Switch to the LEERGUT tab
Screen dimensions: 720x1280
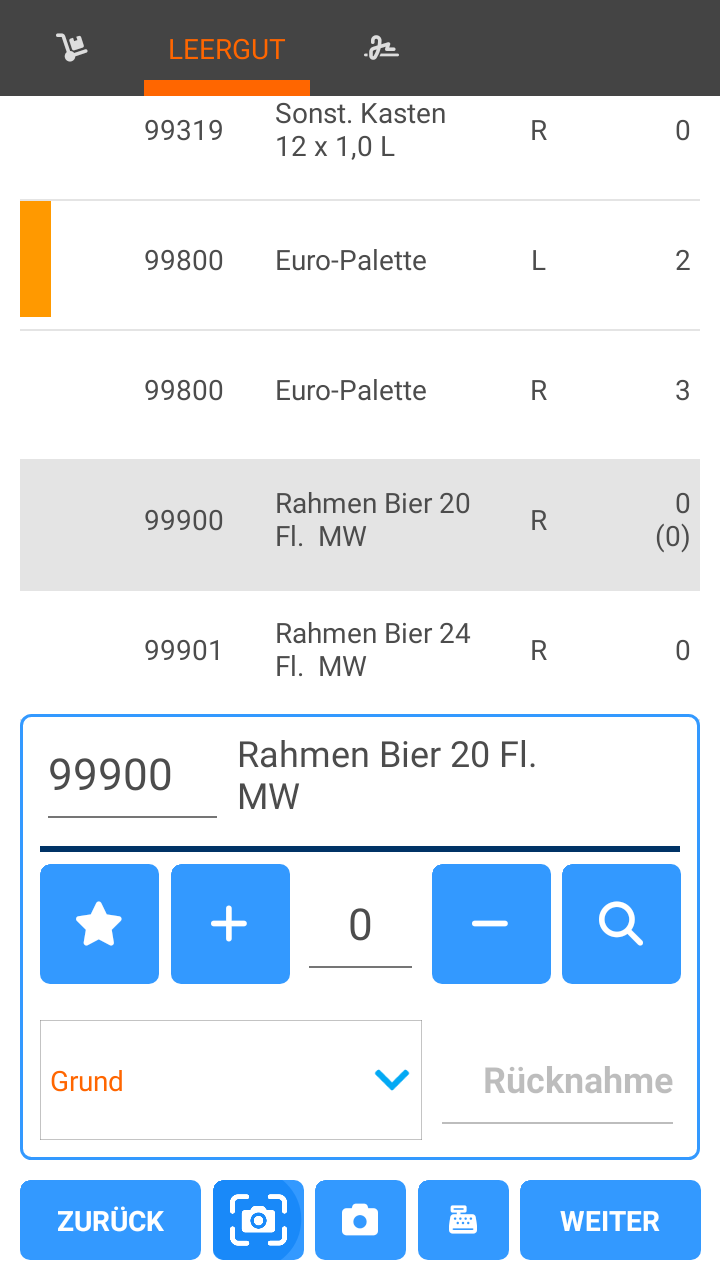[227, 48]
